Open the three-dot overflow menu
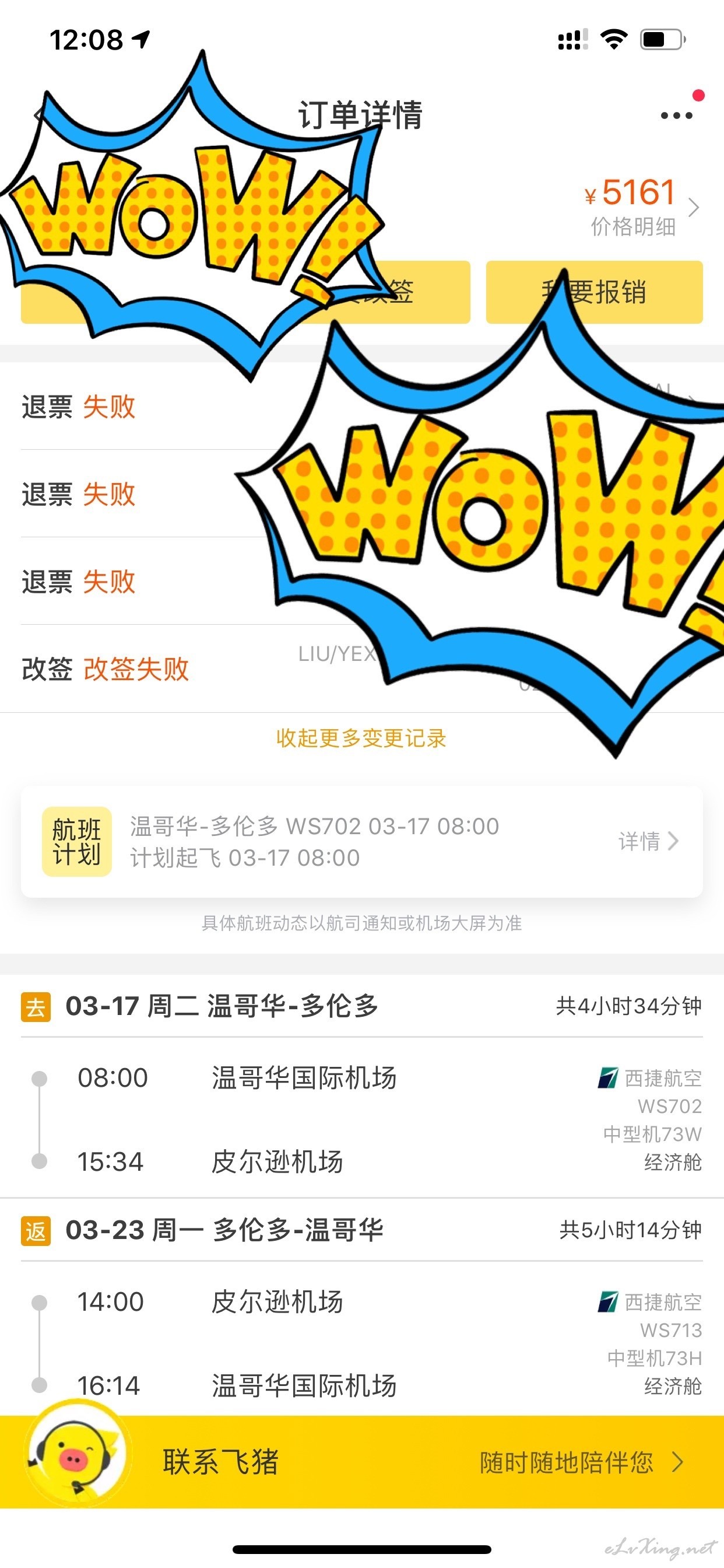This screenshot has height=1568, width=724. click(x=676, y=115)
